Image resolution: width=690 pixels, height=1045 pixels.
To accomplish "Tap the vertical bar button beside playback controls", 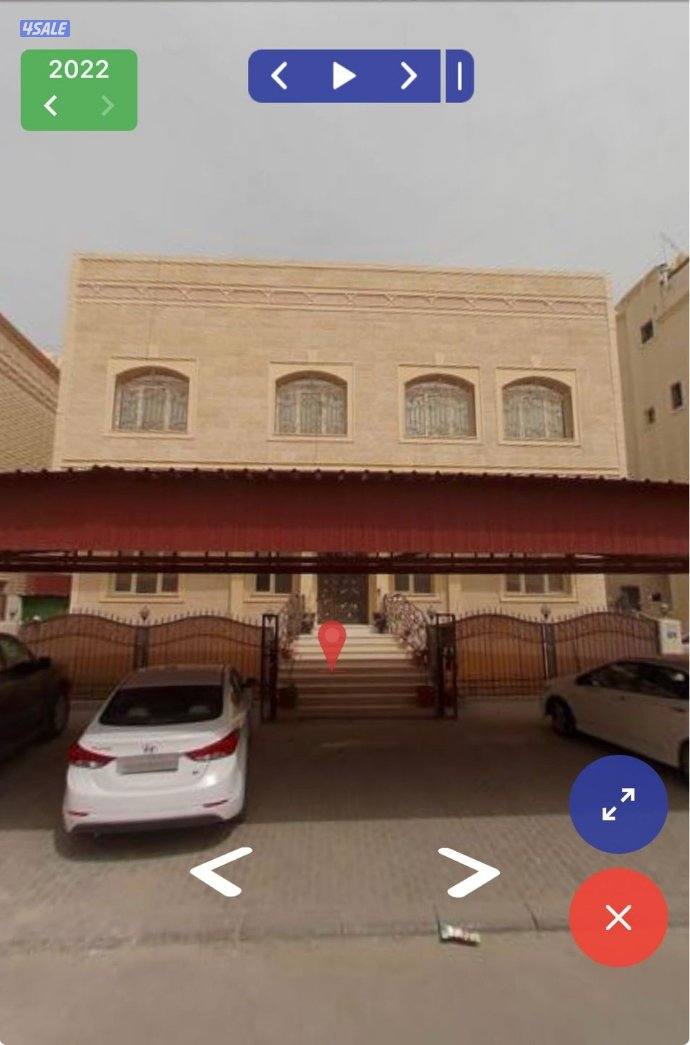I will point(460,76).
